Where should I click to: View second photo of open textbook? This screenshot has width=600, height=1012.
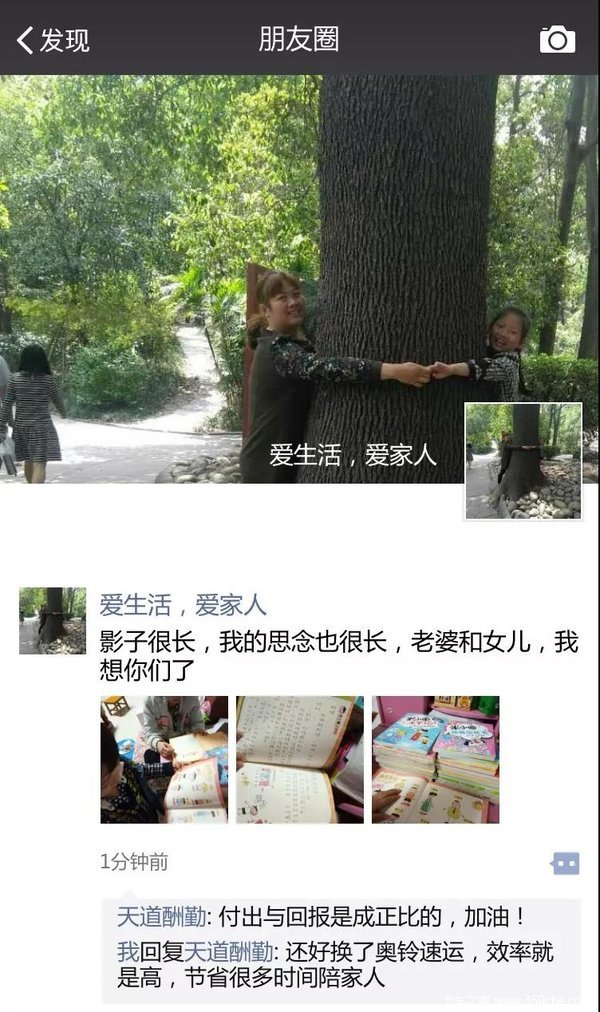(300, 759)
